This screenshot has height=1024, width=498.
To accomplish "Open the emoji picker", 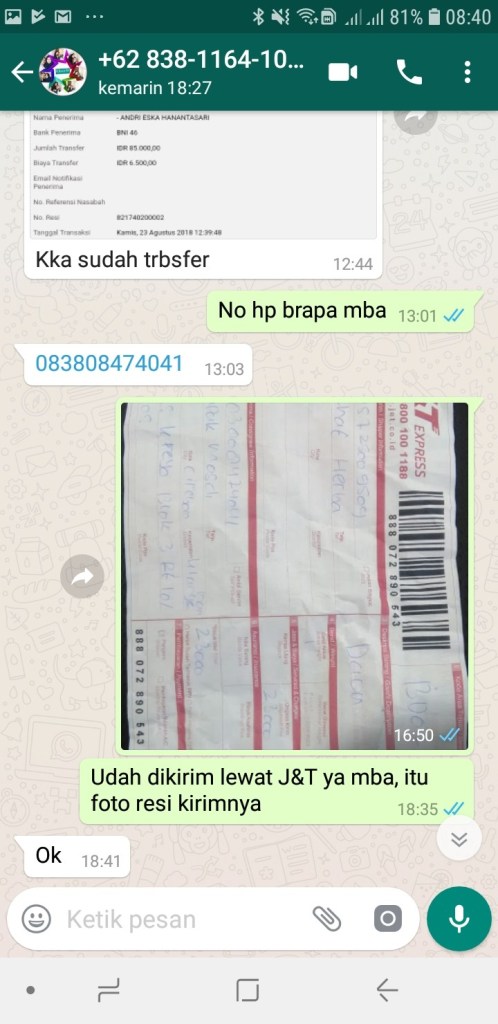I will click(x=37, y=919).
